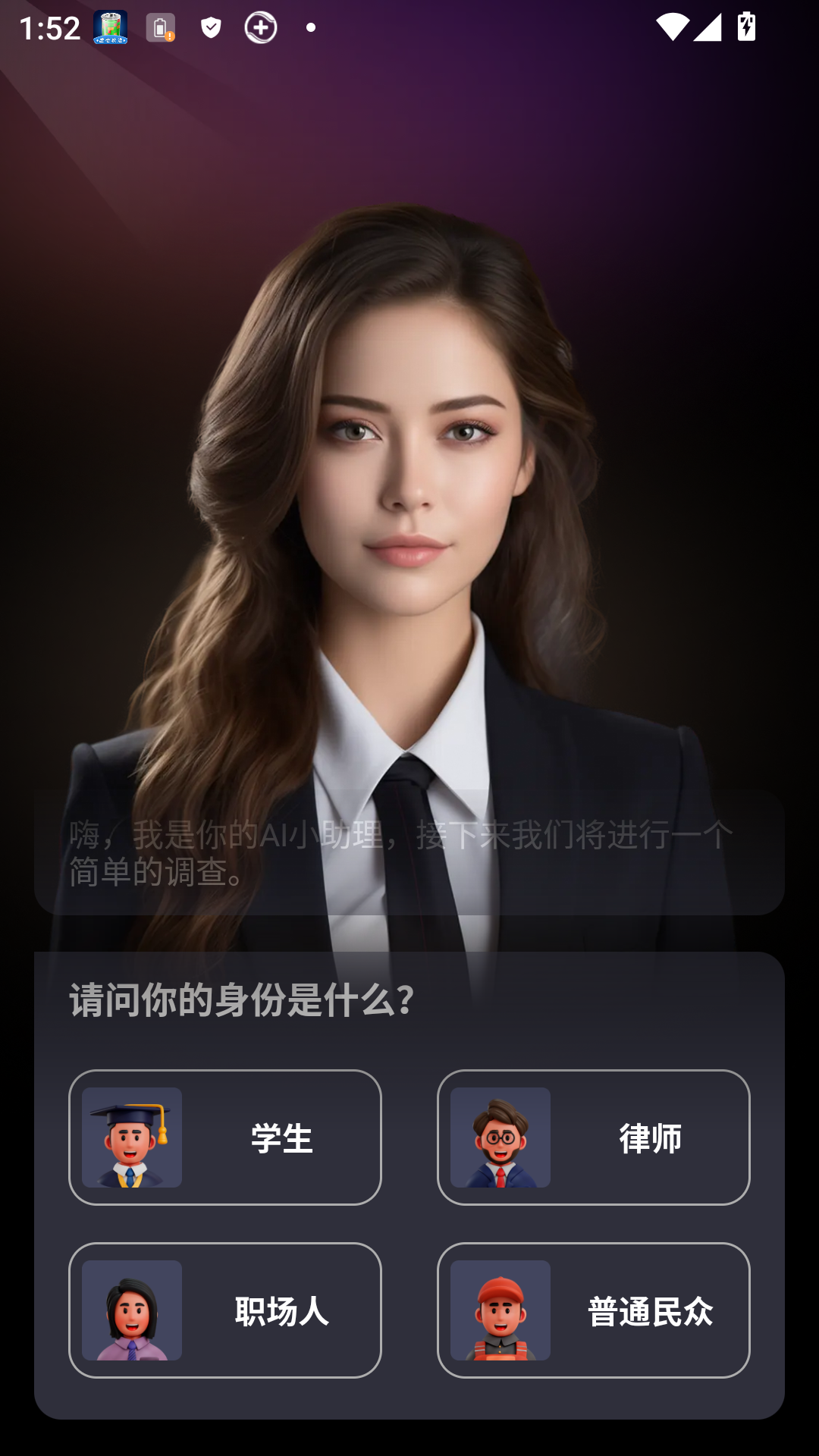
Task: Click the signal strength indicator
Action: click(708, 26)
